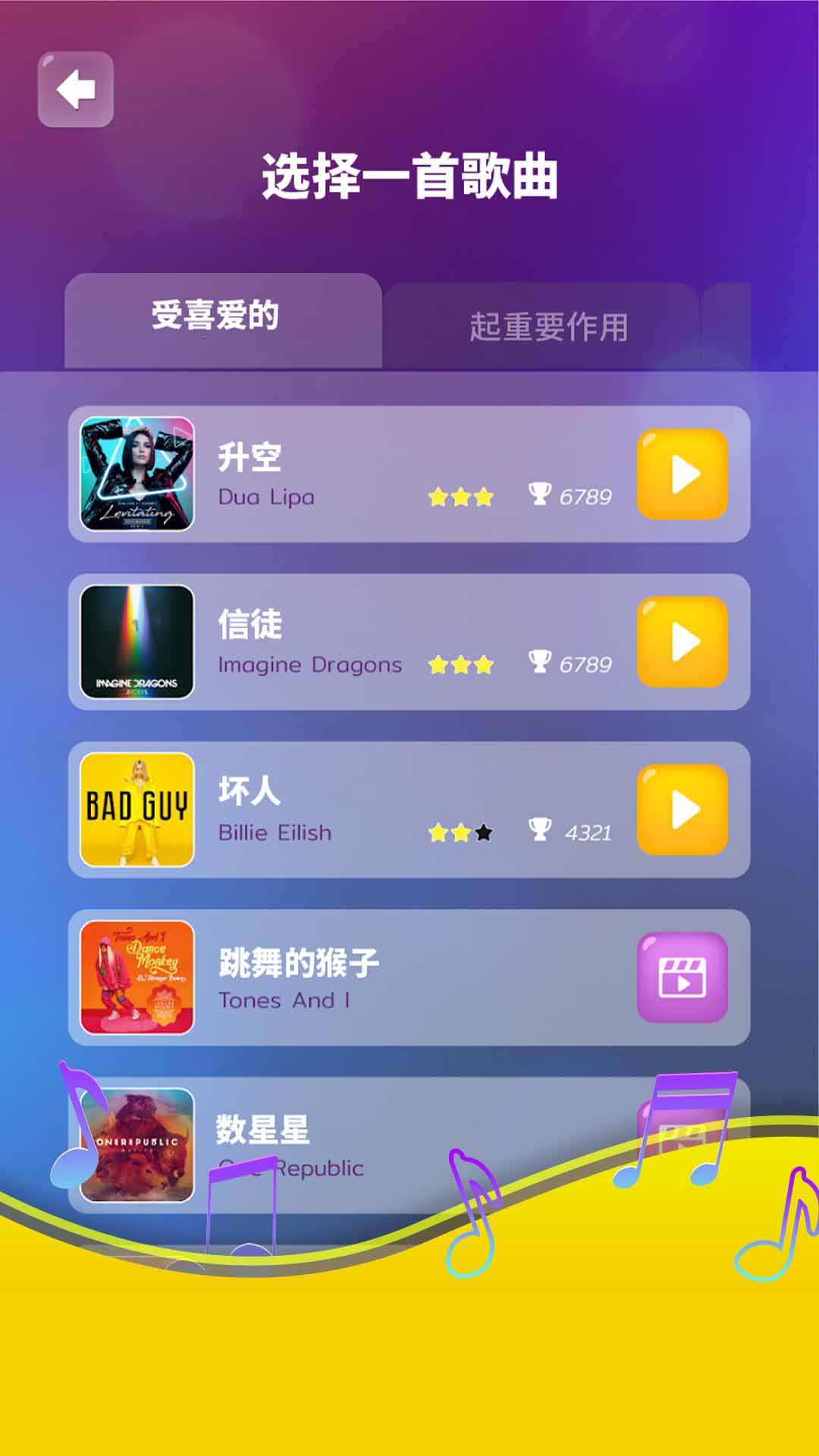Start the song 信徒 by Imagine Dragons
The image size is (819, 1456).
682,642
